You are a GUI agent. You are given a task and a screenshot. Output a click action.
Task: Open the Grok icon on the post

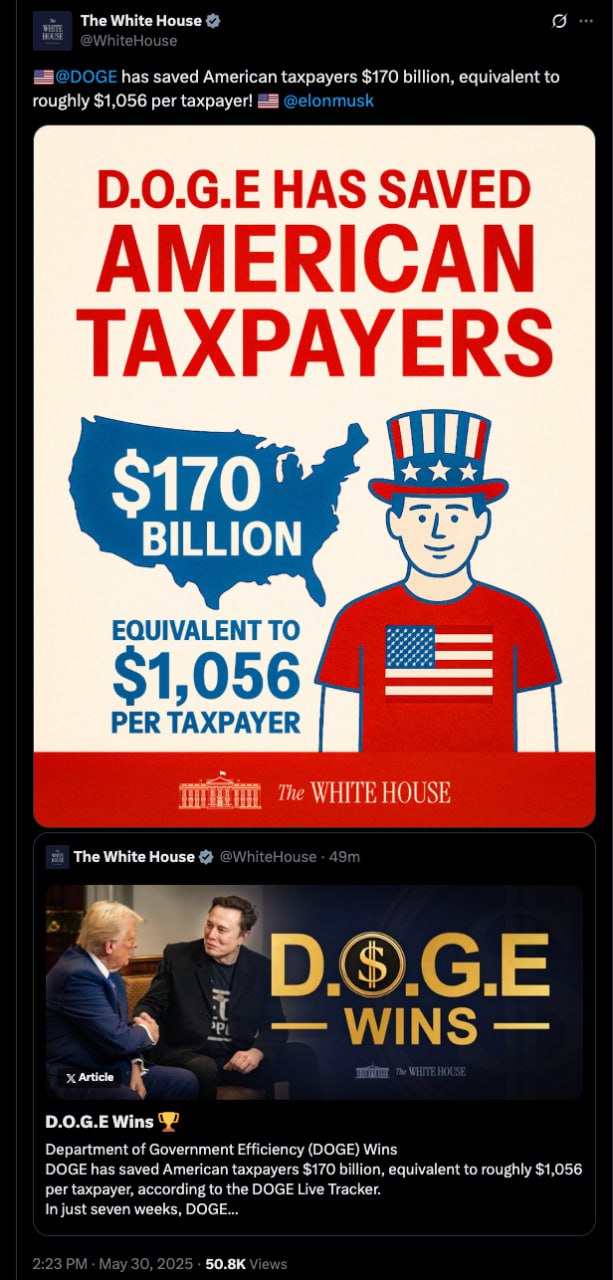click(560, 21)
